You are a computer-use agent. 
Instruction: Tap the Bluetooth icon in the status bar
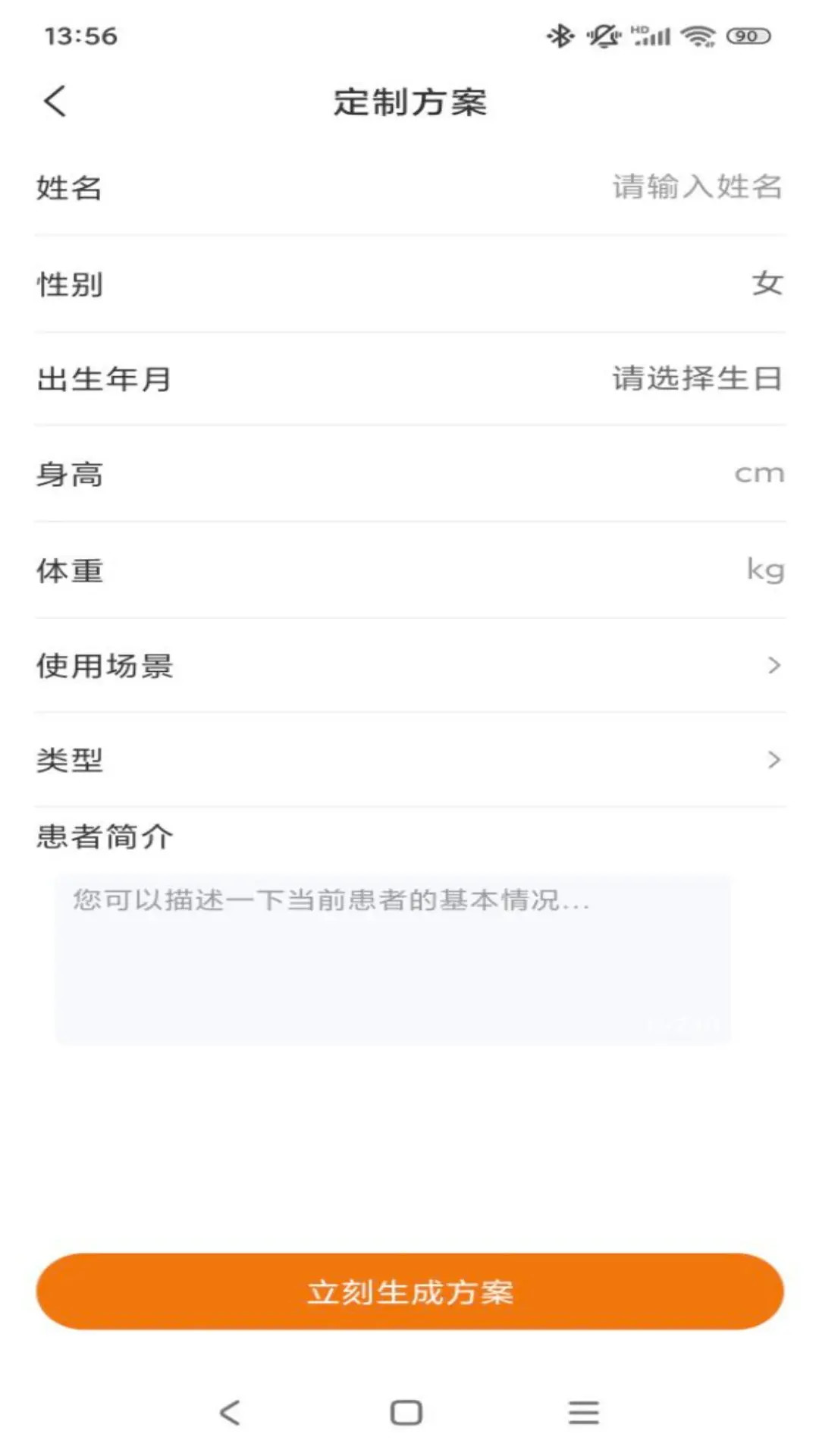point(562,33)
